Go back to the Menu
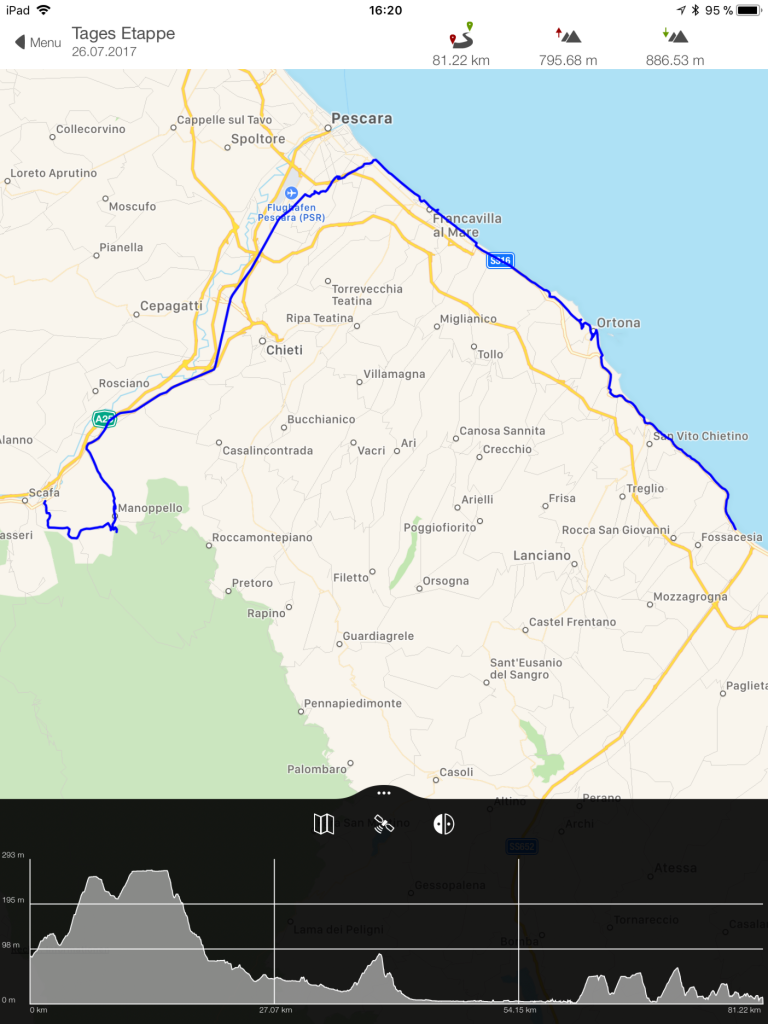Image resolution: width=768 pixels, height=1024 pixels. click(x=38, y=42)
